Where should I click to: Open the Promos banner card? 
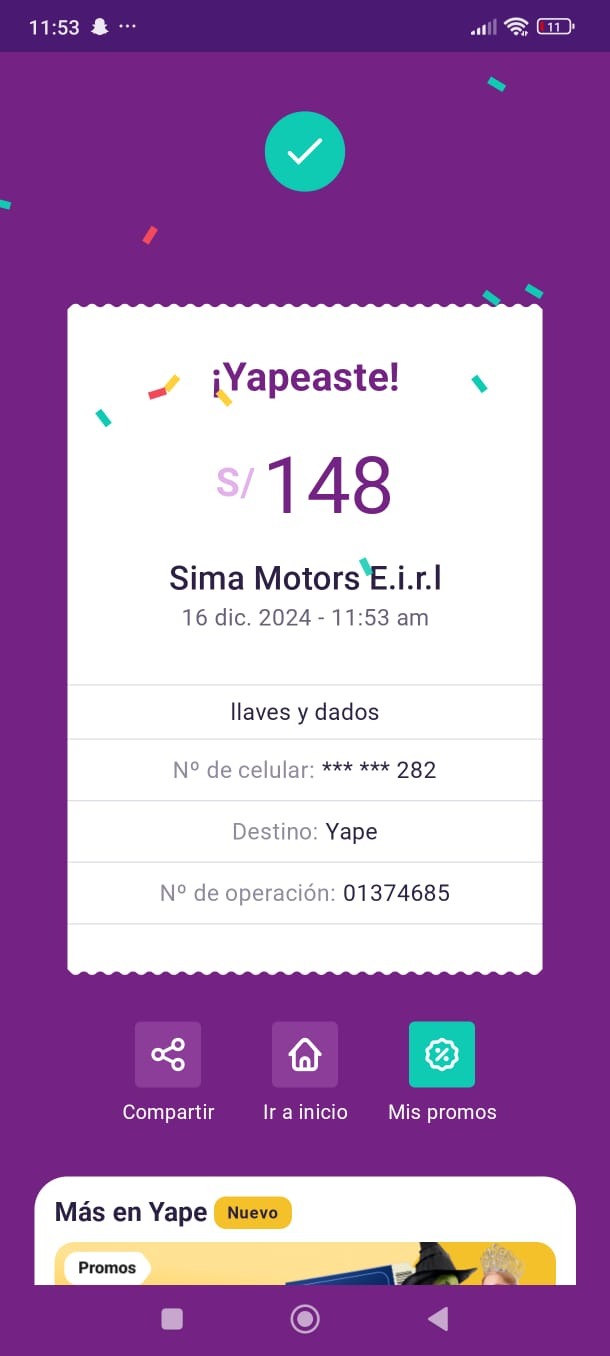(305, 1264)
